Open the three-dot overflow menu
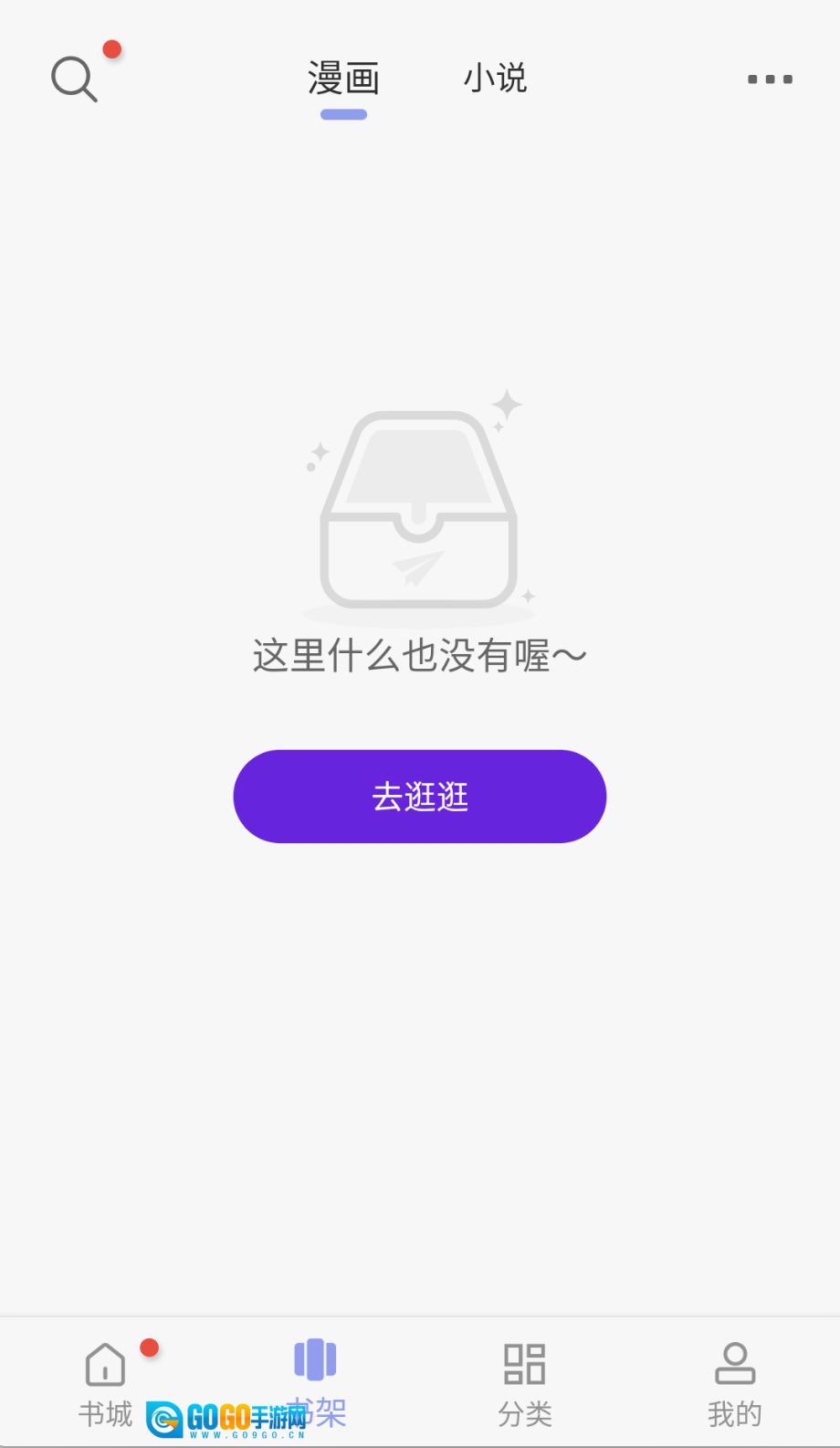Image resolution: width=840 pixels, height=1448 pixels. point(770,79)
